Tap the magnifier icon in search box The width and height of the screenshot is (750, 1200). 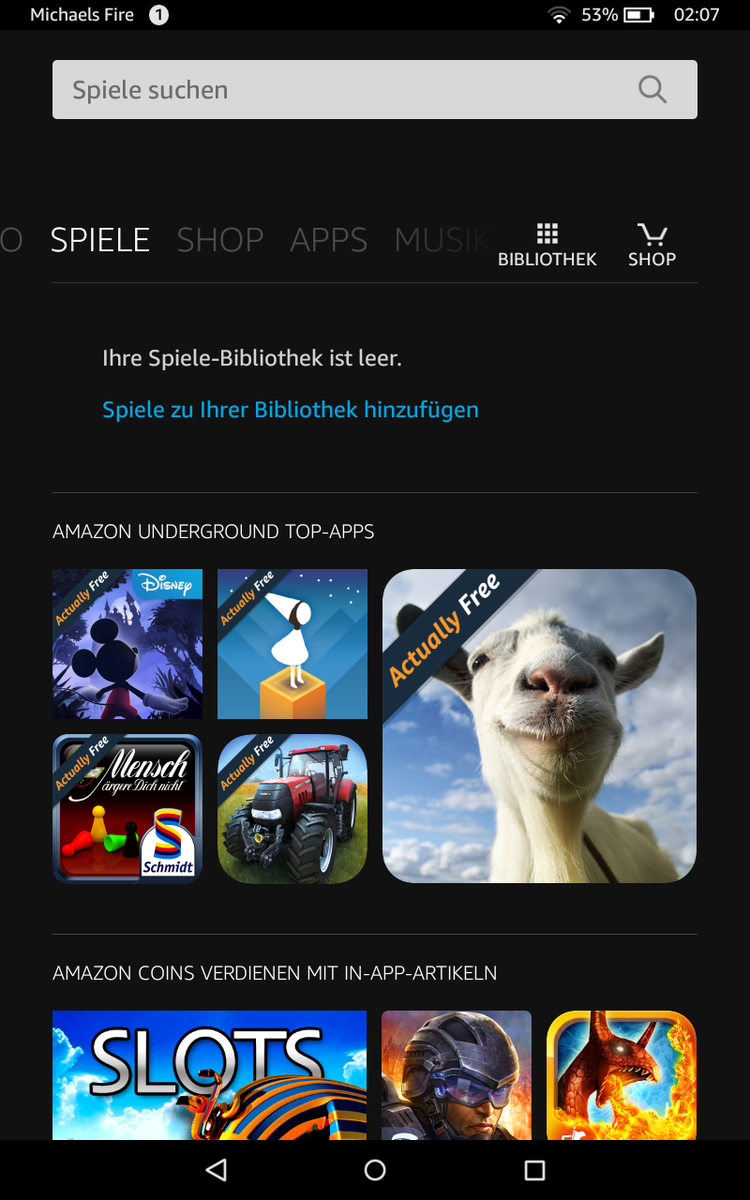(652, 90)
